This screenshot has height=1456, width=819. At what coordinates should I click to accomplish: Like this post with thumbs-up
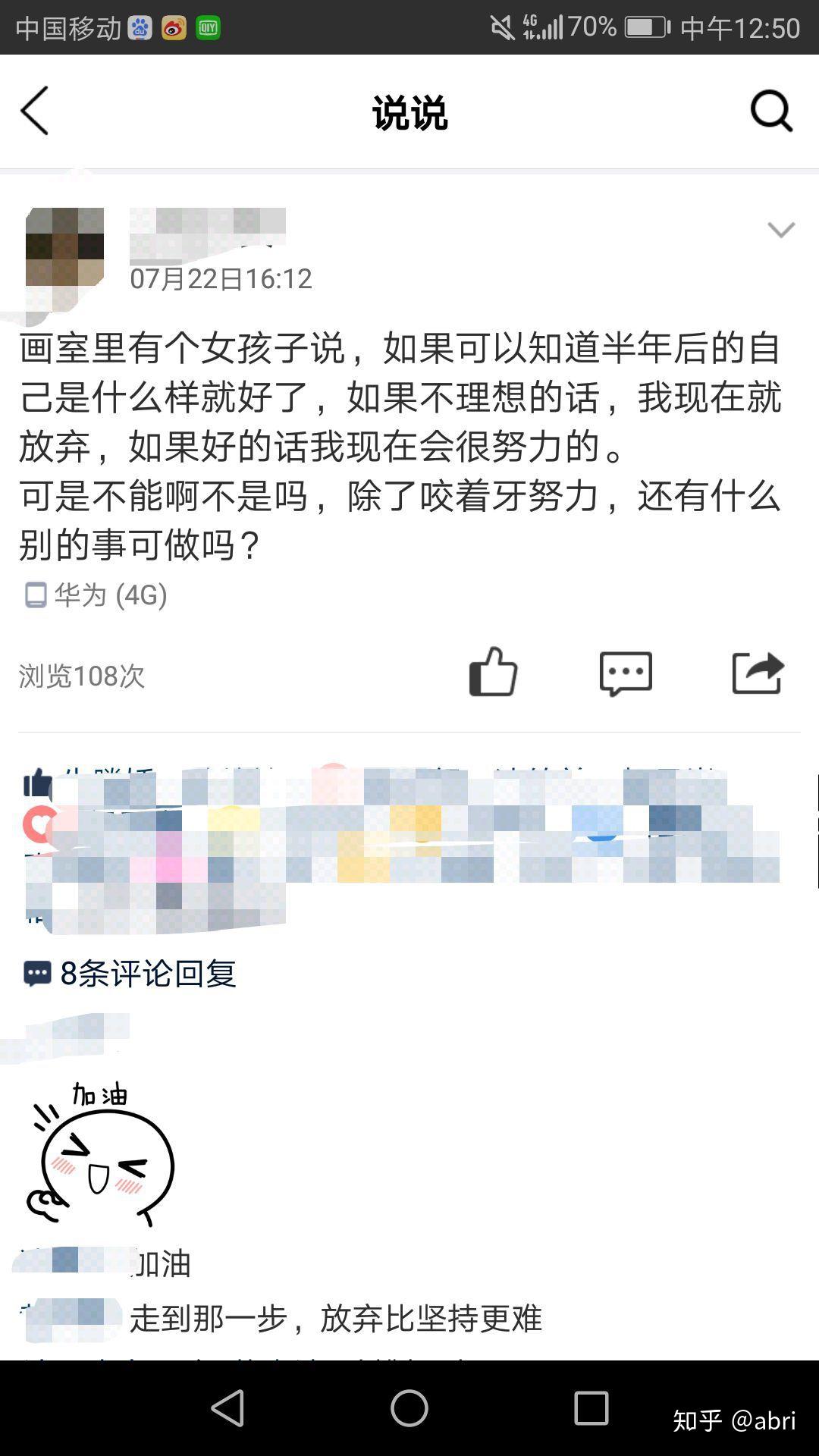tap(493, 672)
